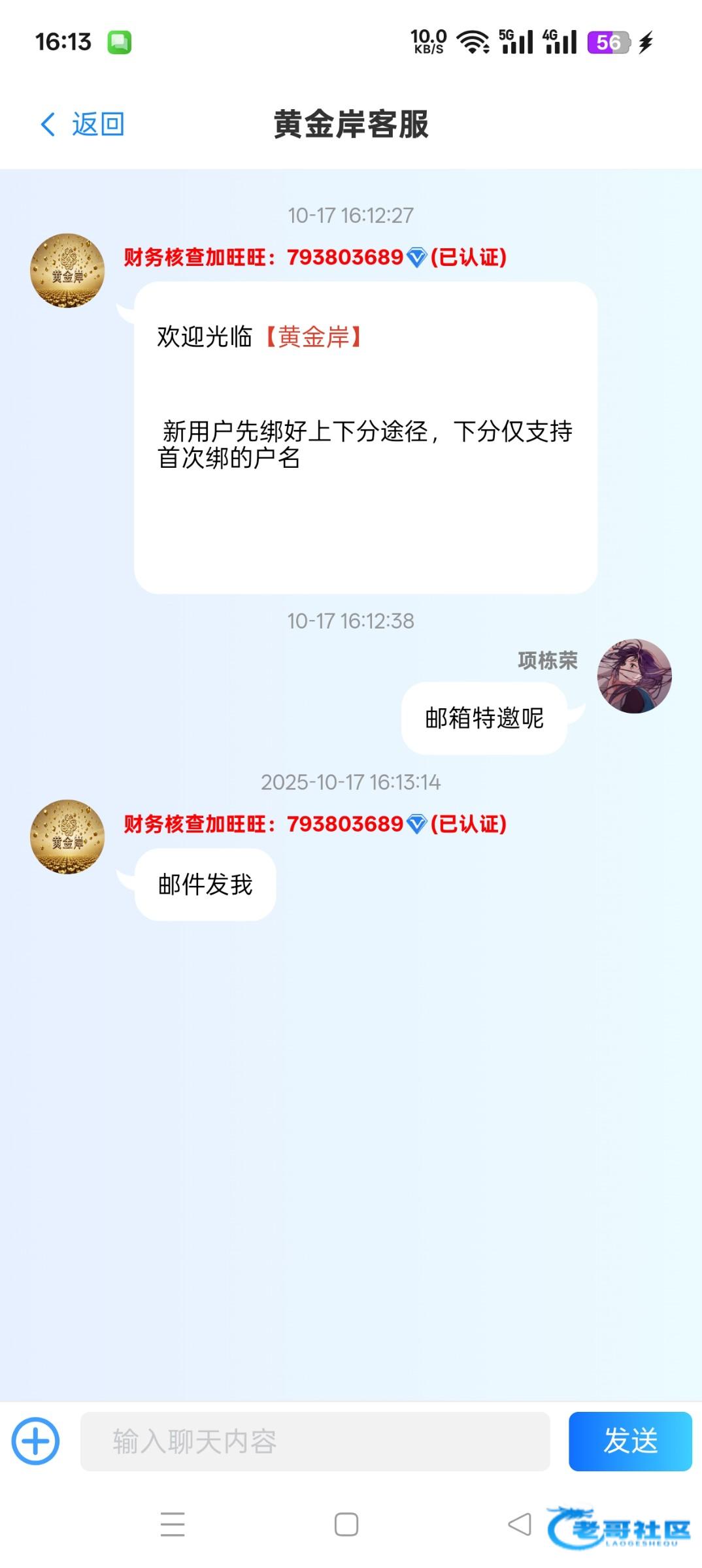Image resolution: width=702 pixels, height=1568 pixels.
Task: Open the system recent apps menu
Action: point(173,1524)
